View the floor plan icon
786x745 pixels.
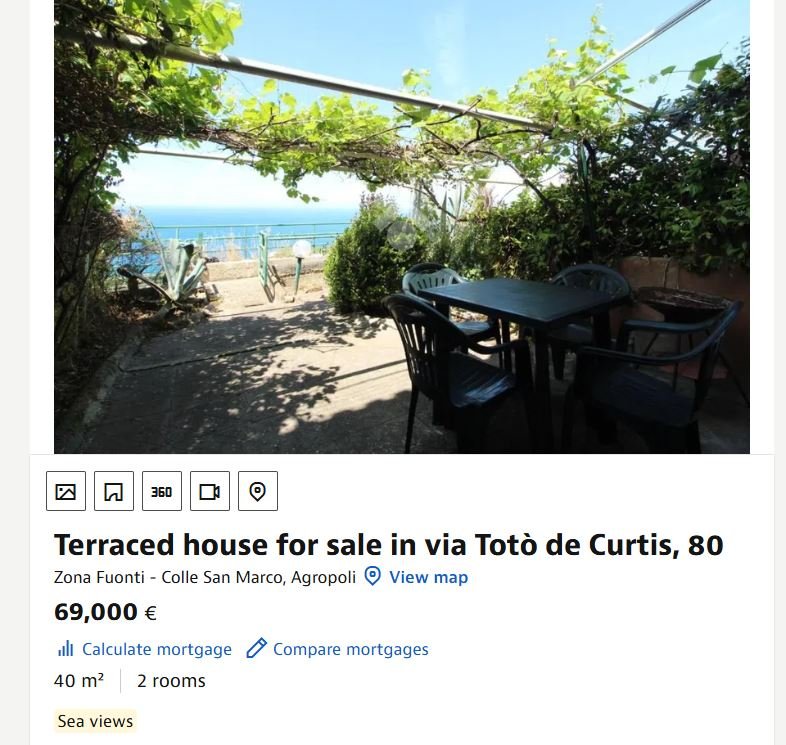(114, 491)
